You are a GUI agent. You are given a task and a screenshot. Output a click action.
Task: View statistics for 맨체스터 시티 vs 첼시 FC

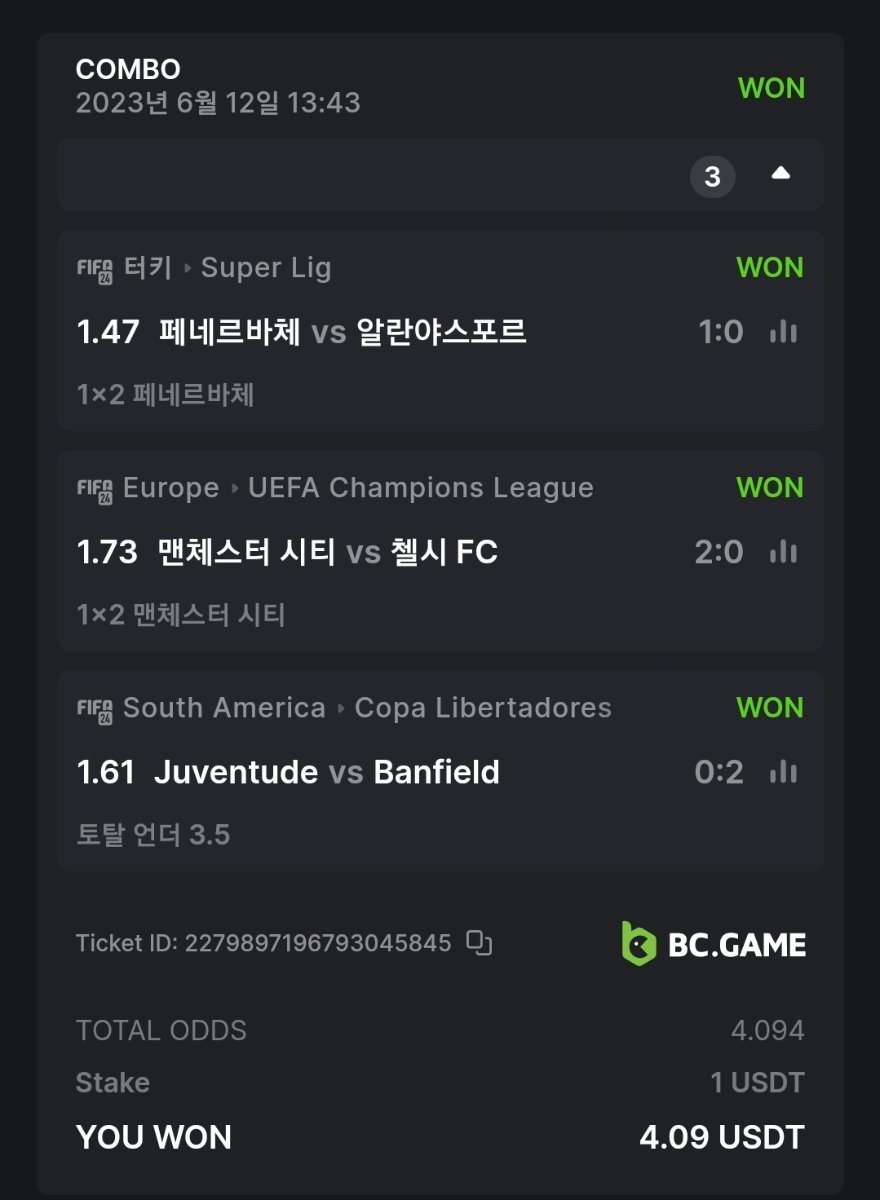(x=783, y=552)
